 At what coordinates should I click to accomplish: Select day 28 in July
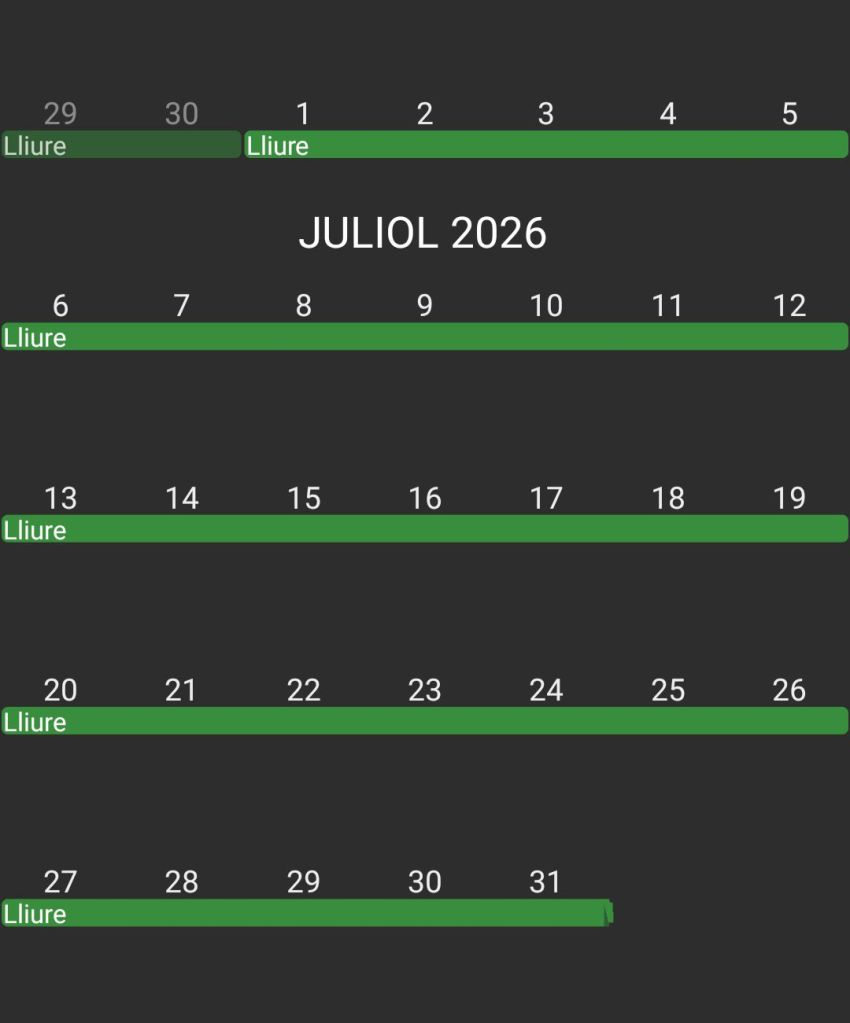[181, 881]
